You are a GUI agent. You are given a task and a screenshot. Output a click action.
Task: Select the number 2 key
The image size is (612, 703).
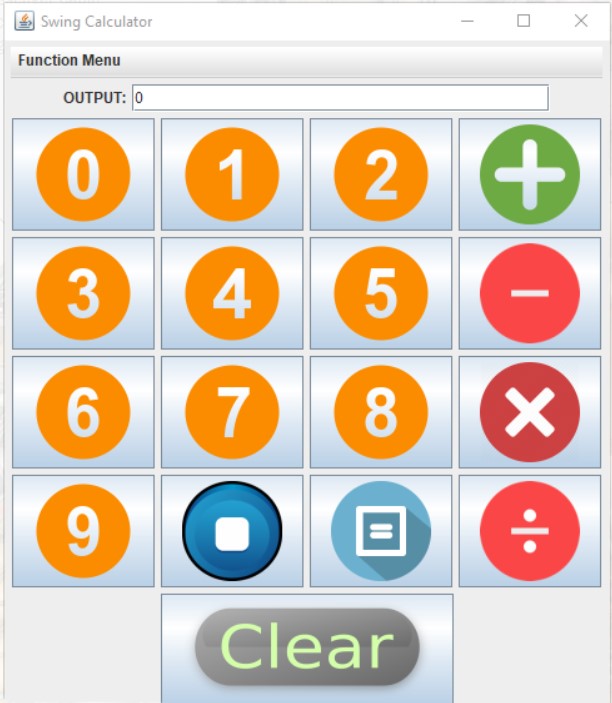pyautogui.click(x=381, y=174)
